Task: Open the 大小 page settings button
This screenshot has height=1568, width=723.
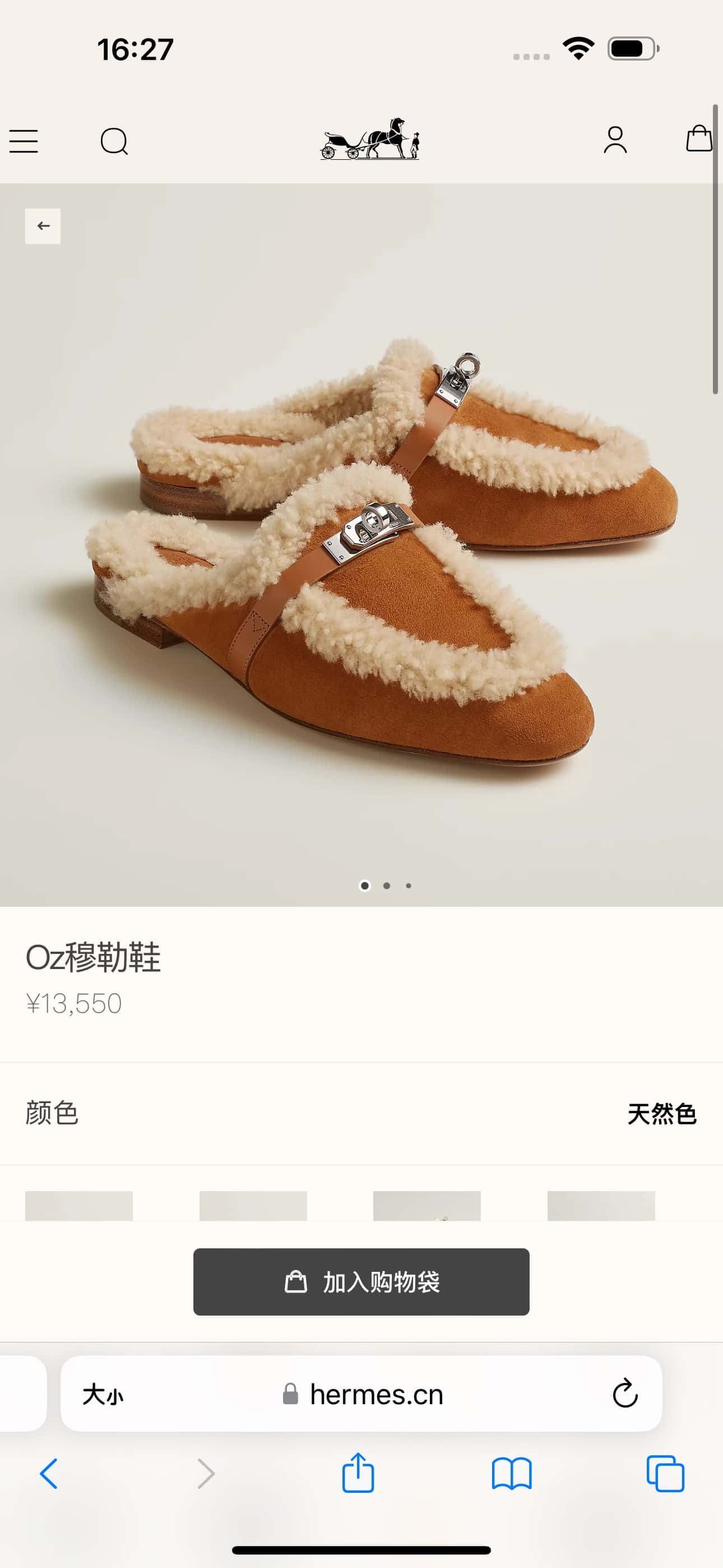Action: click(103, 1394)
